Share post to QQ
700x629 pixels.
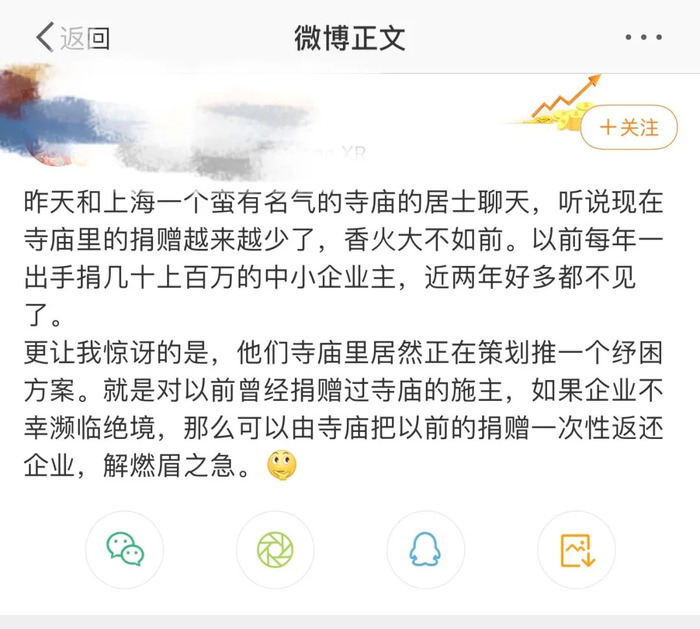[x=425, y=548]
